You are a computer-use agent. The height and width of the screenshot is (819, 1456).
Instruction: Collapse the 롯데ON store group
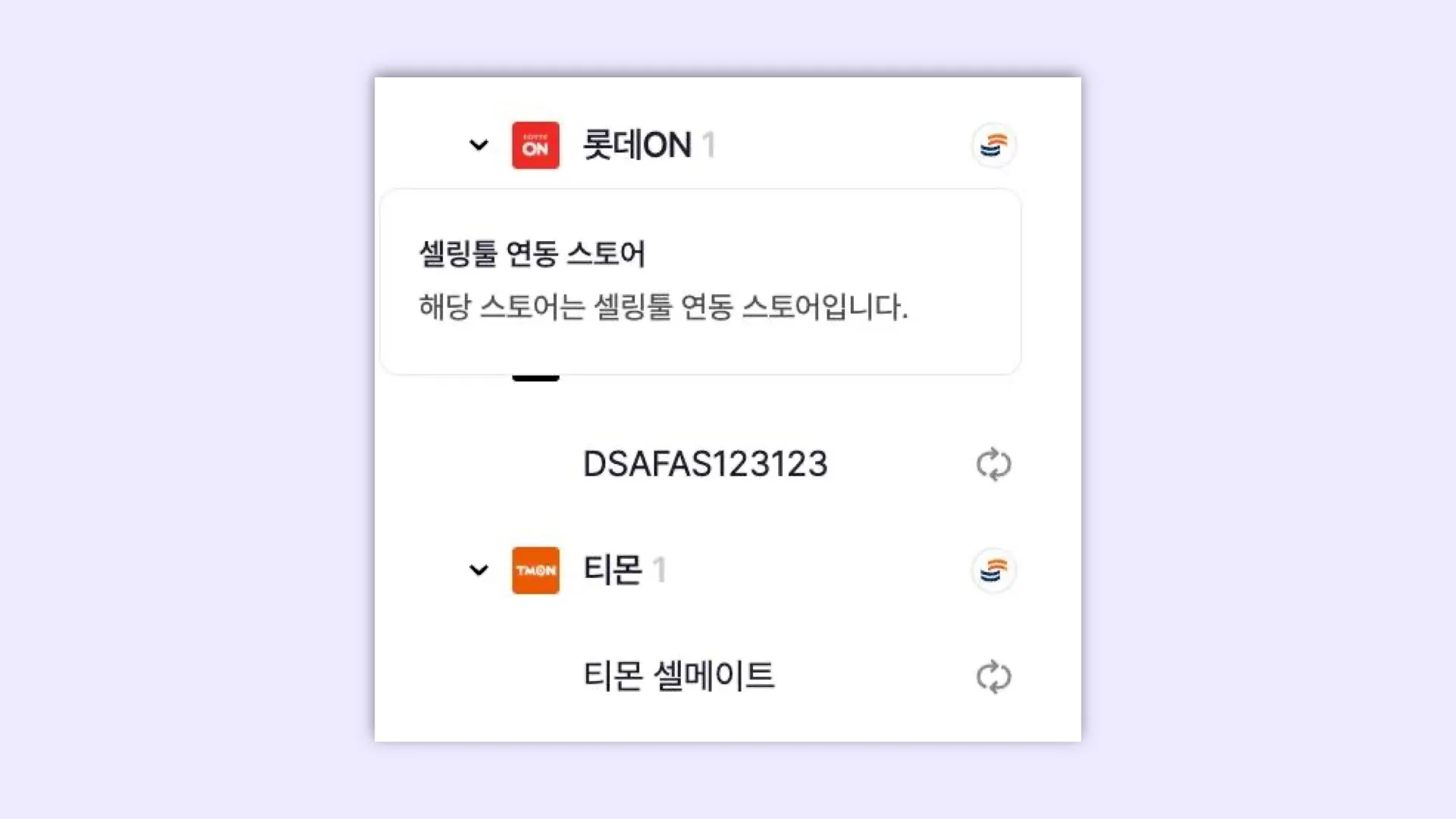tap(479, 145)
